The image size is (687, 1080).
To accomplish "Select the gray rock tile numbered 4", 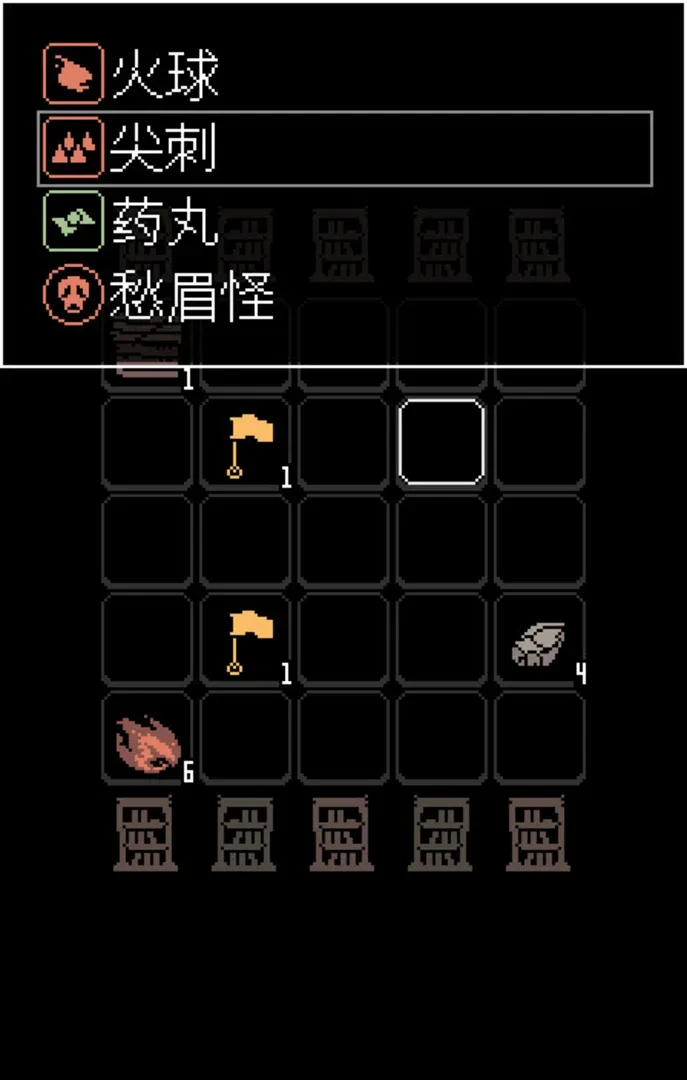I will [540, 644].
